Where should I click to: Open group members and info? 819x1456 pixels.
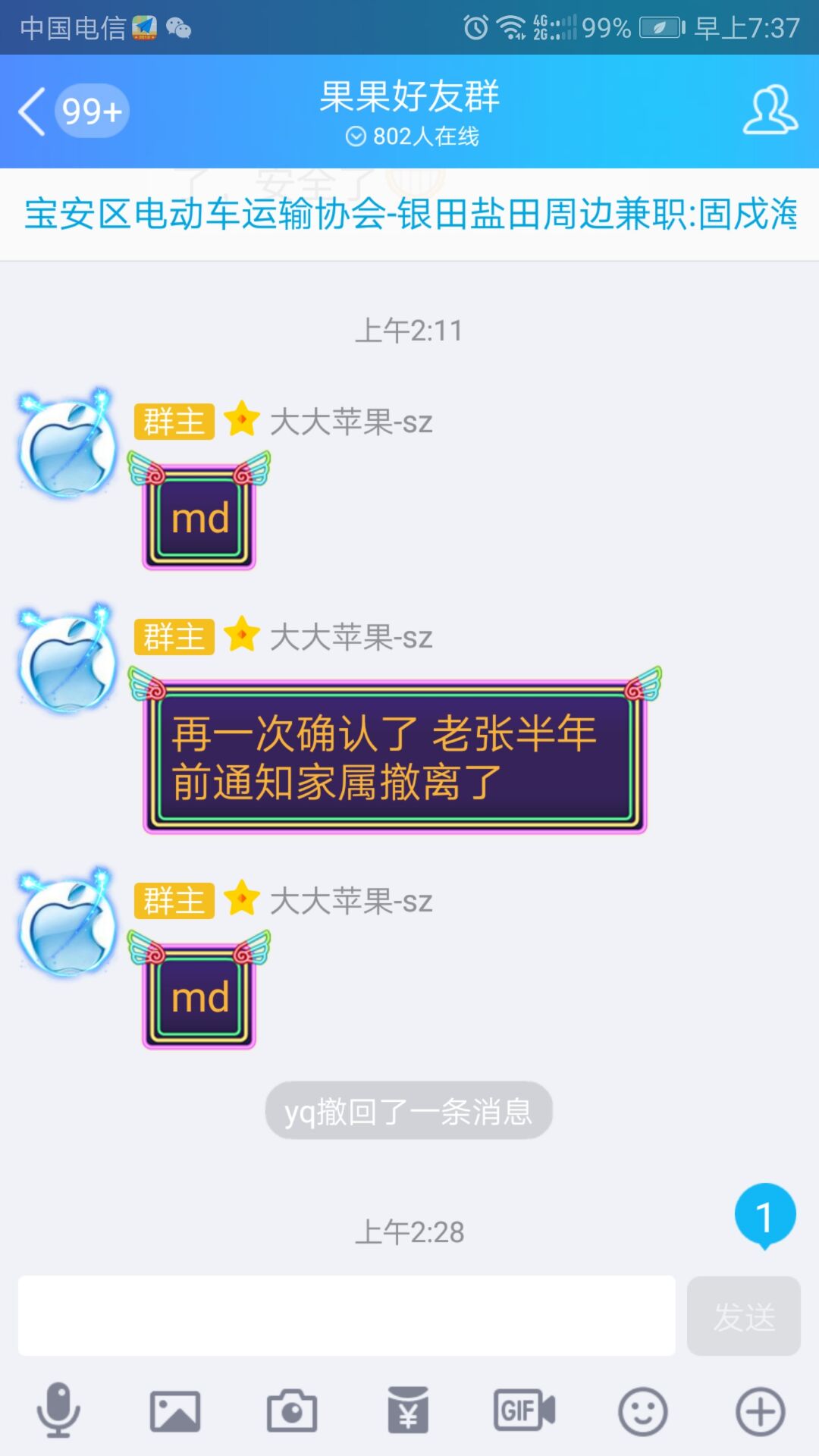(770, 111)
